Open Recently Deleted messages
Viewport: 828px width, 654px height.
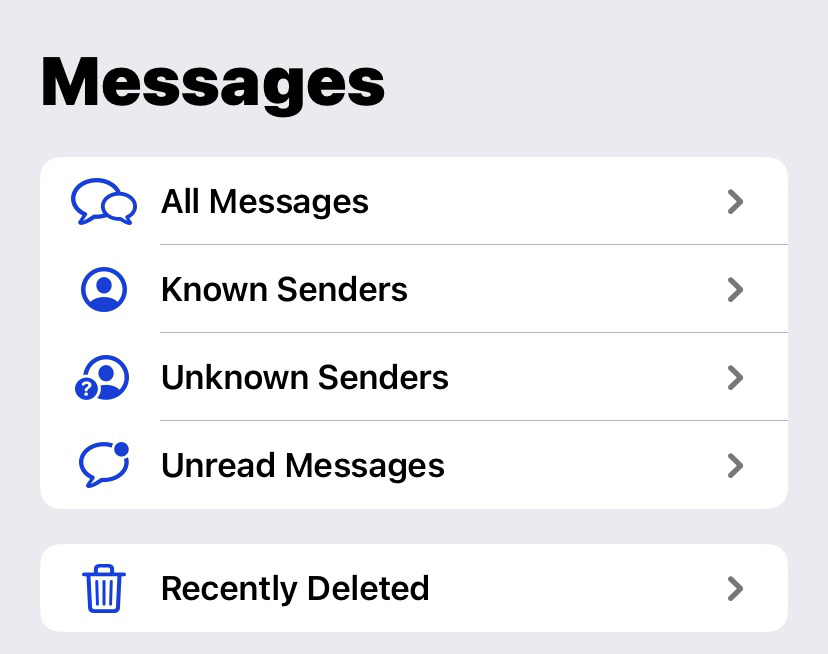[413, 588]
